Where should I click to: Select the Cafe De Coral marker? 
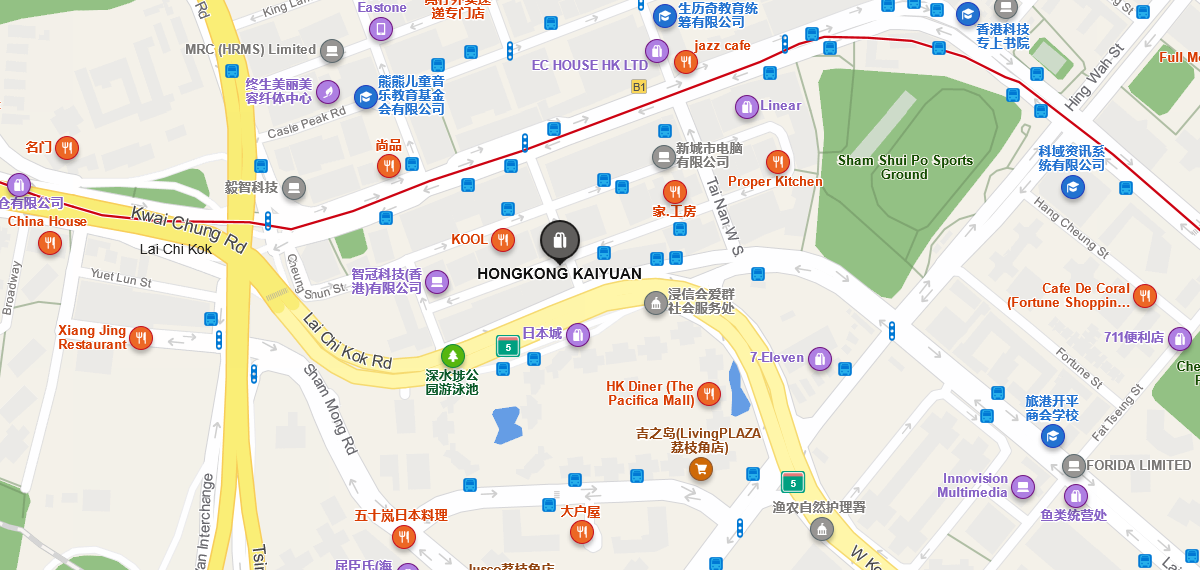(1145, 296)
